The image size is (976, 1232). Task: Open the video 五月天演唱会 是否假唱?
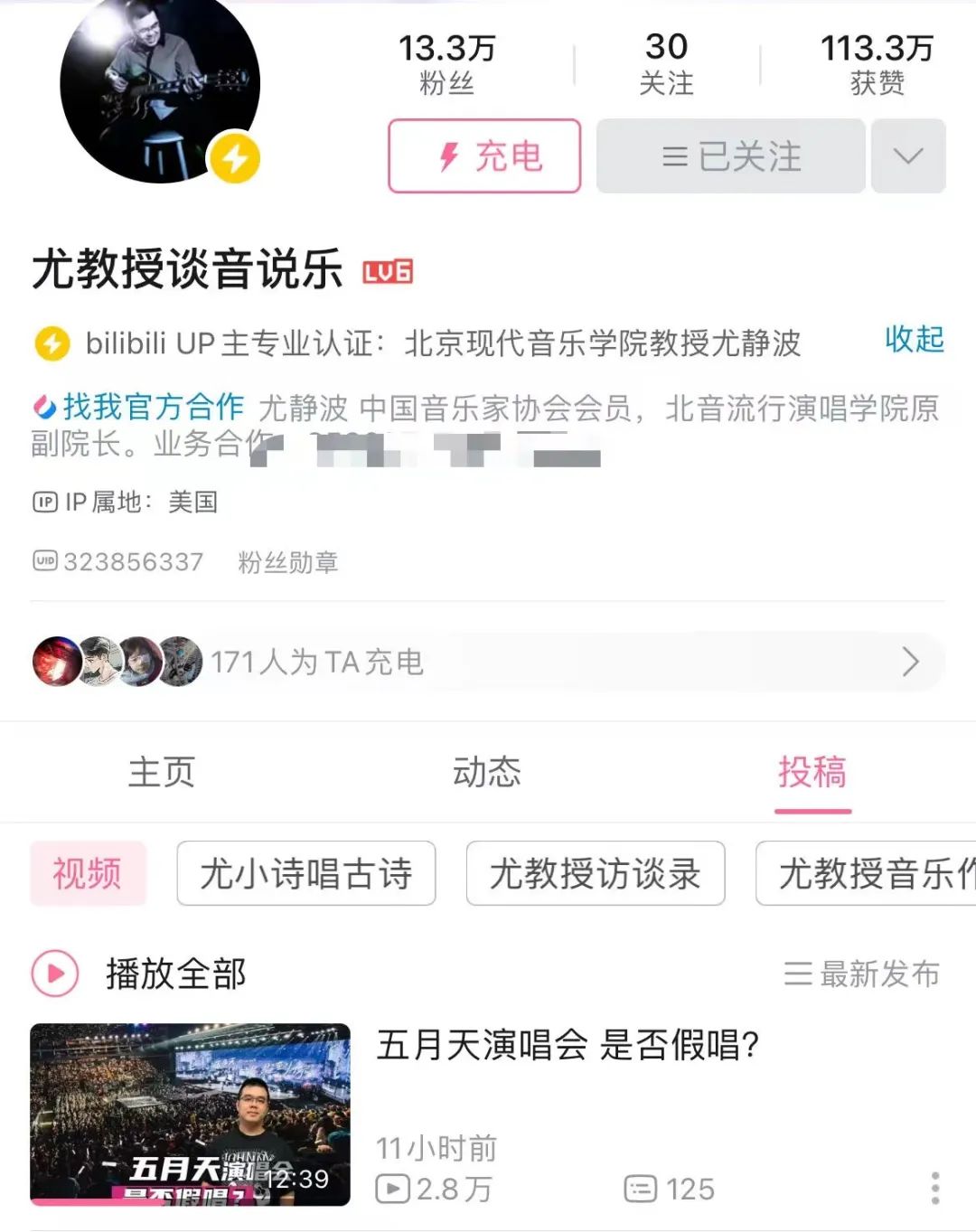coord(568,1045)
